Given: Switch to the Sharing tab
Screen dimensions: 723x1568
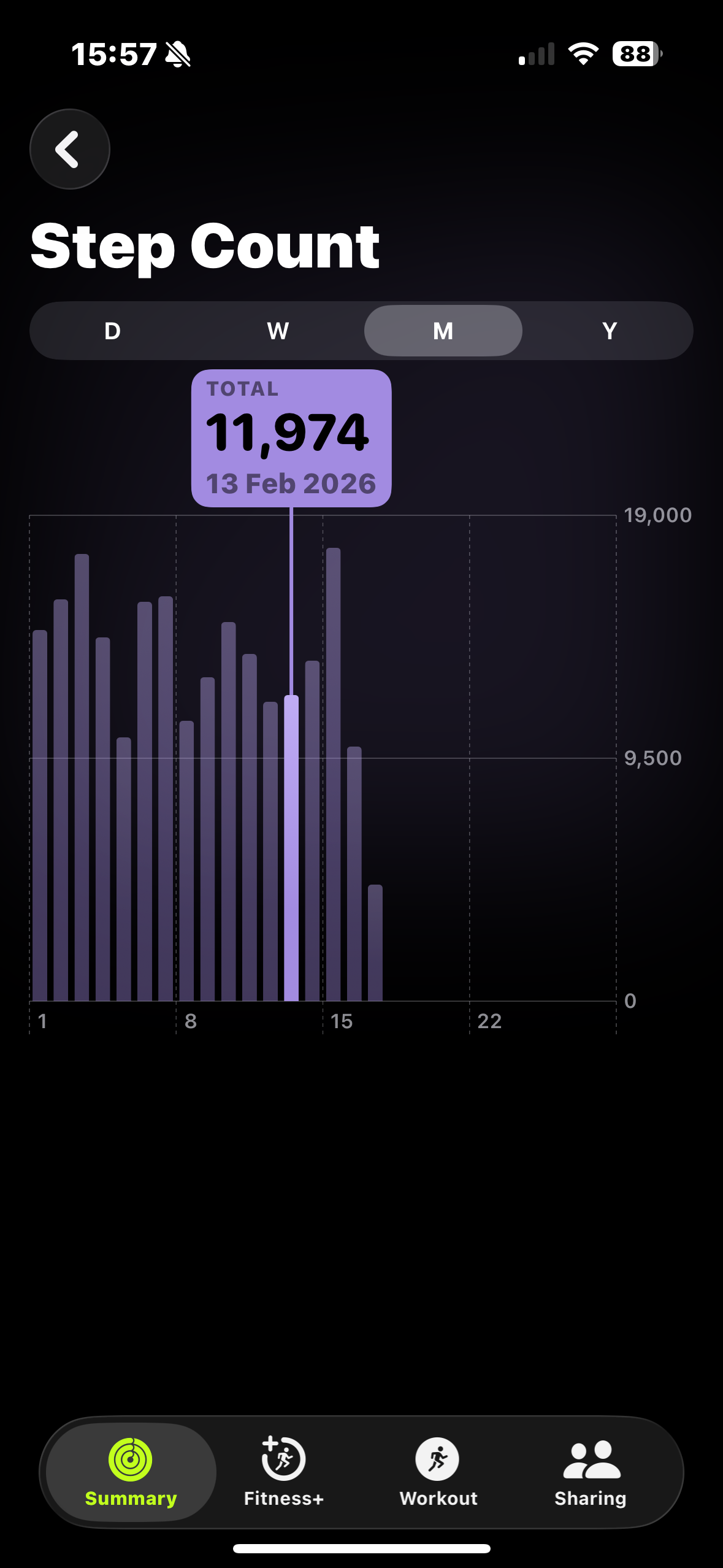Looking at the screenshot, I should click(591, 1472).
